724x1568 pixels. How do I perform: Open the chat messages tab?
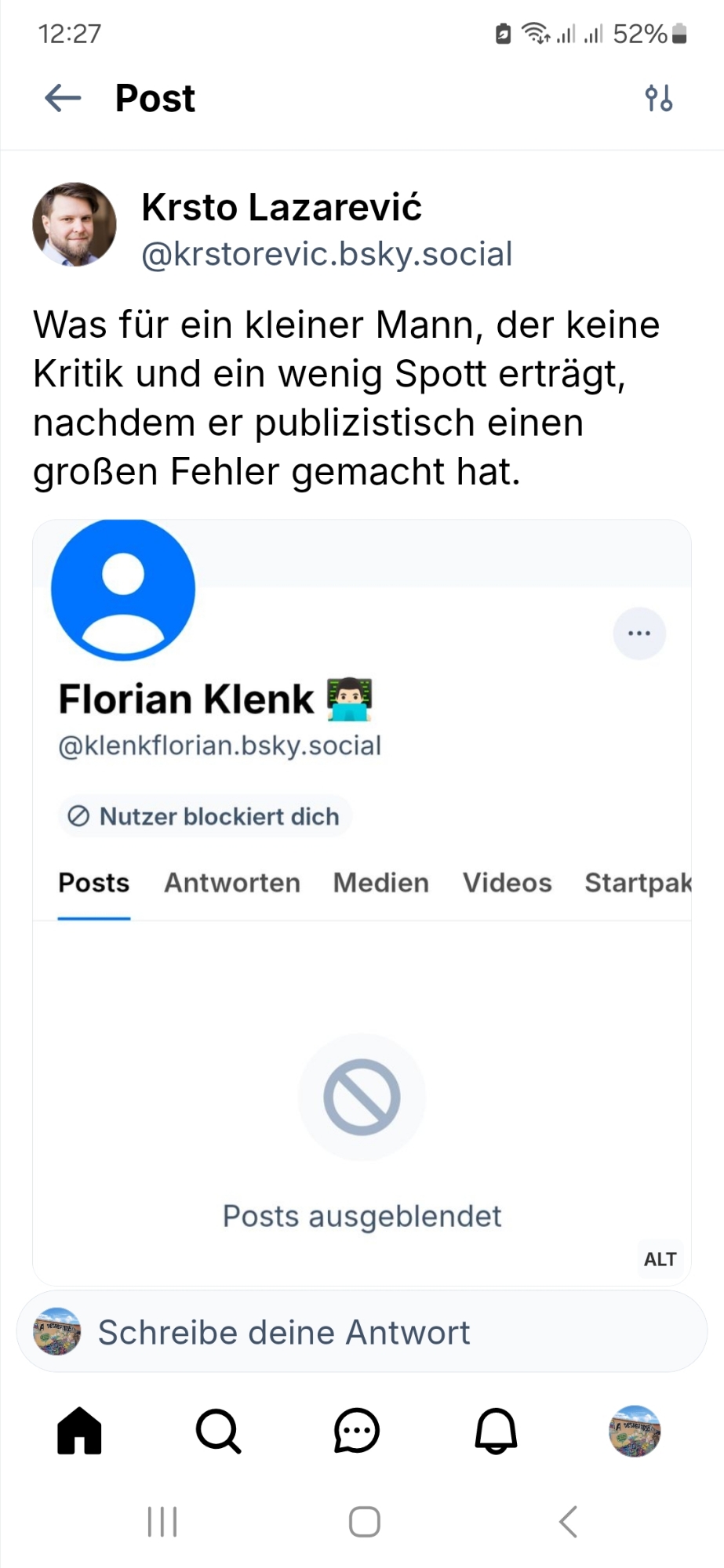(357, 1431)
